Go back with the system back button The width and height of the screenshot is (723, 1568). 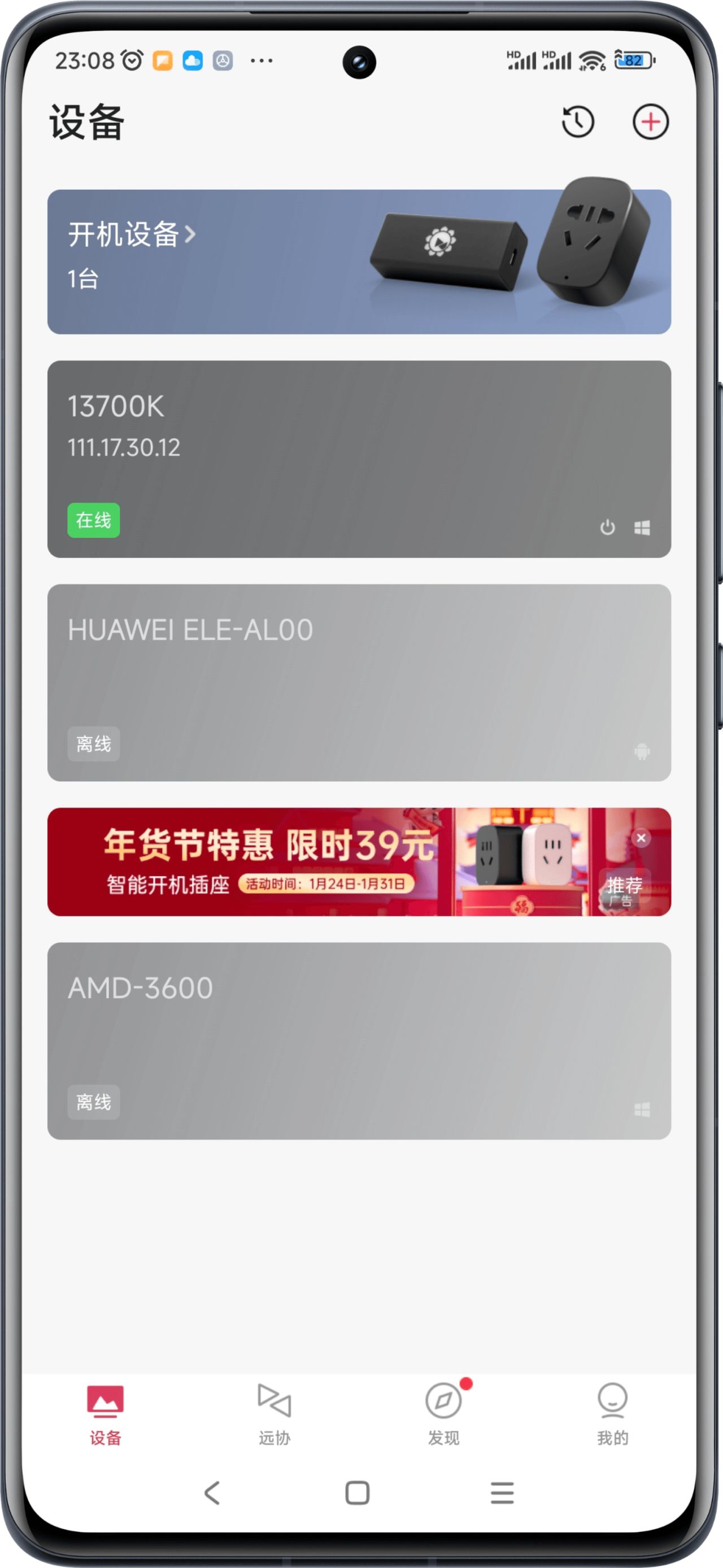click(x=212, y=1492)
